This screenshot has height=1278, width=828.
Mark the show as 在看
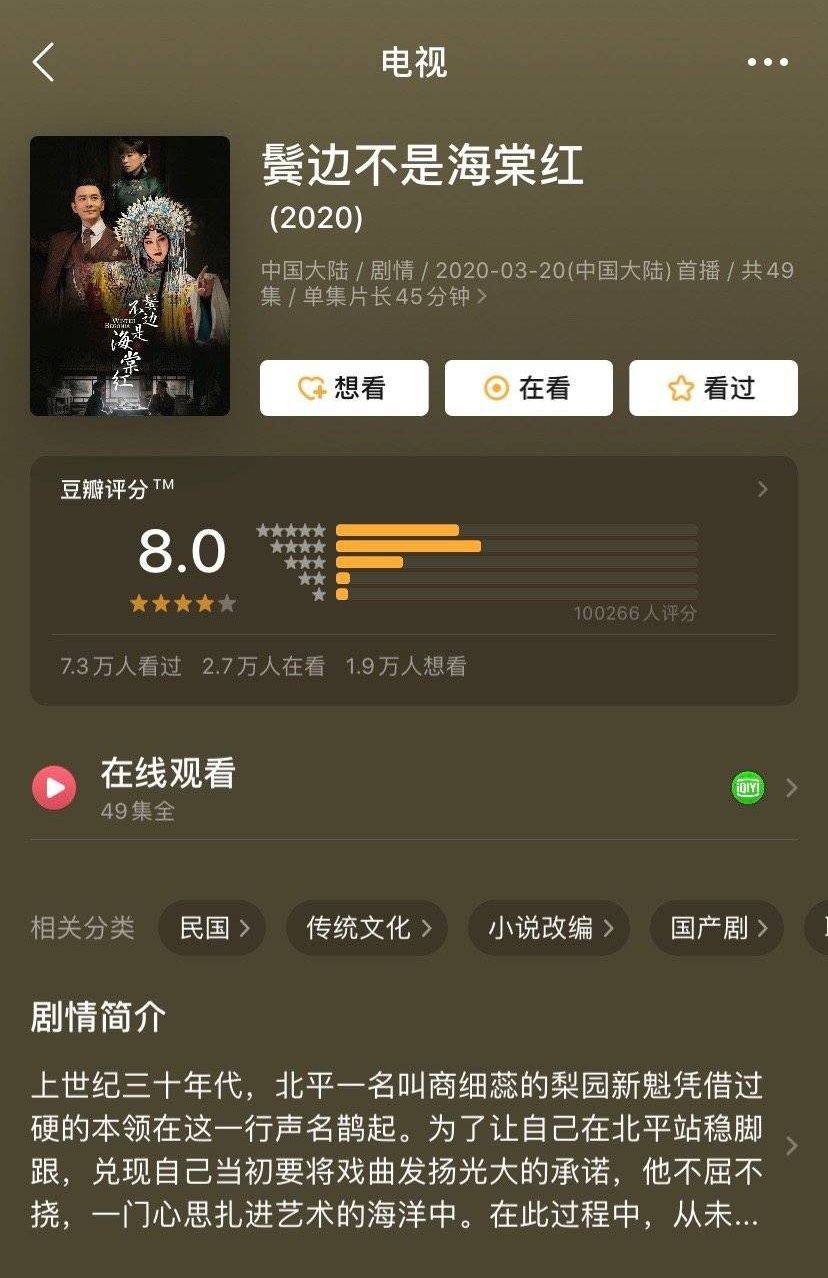tap(528, 388)
